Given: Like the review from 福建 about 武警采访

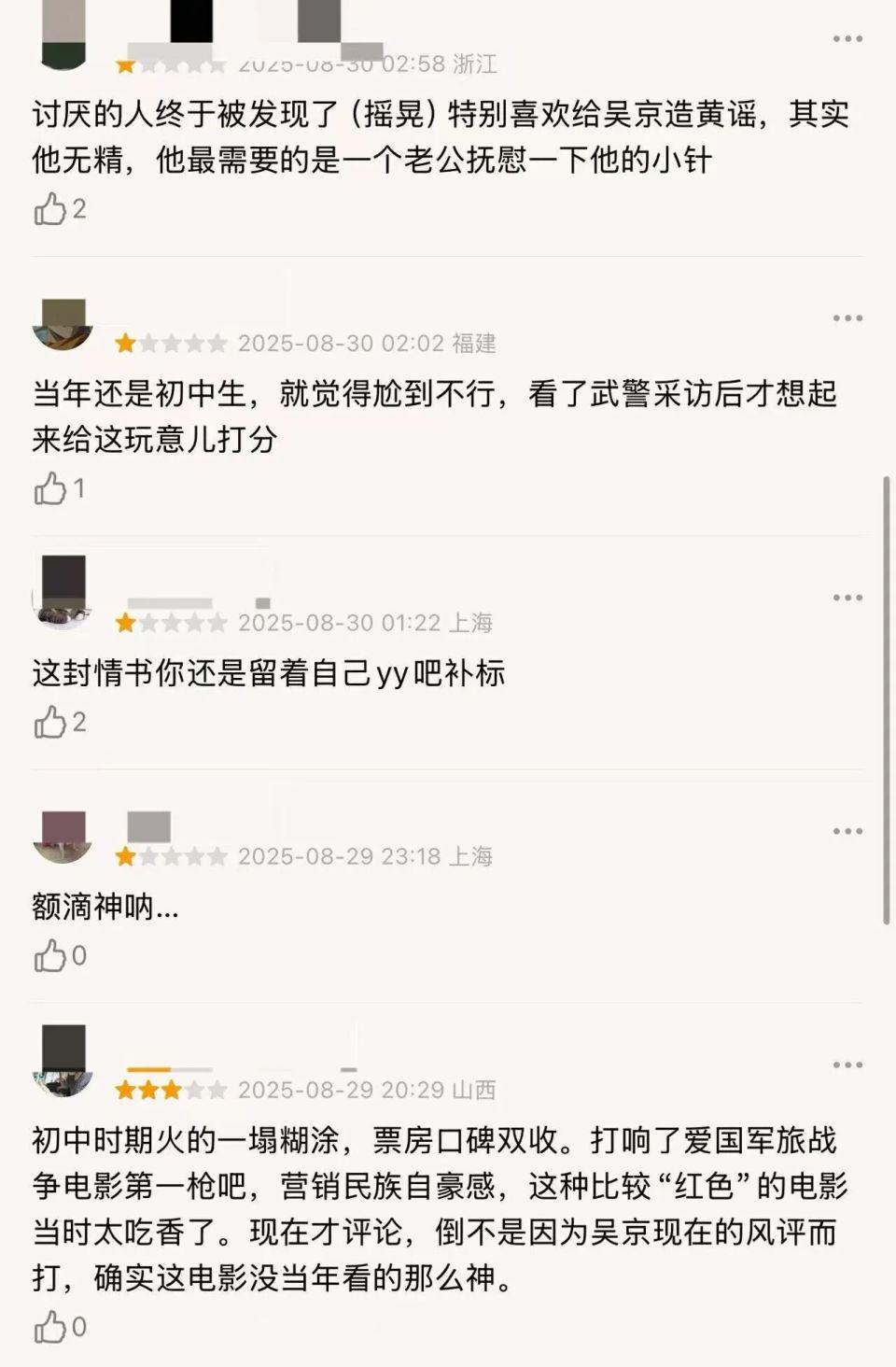Looking at the screenshot, I should coord(50,488).
